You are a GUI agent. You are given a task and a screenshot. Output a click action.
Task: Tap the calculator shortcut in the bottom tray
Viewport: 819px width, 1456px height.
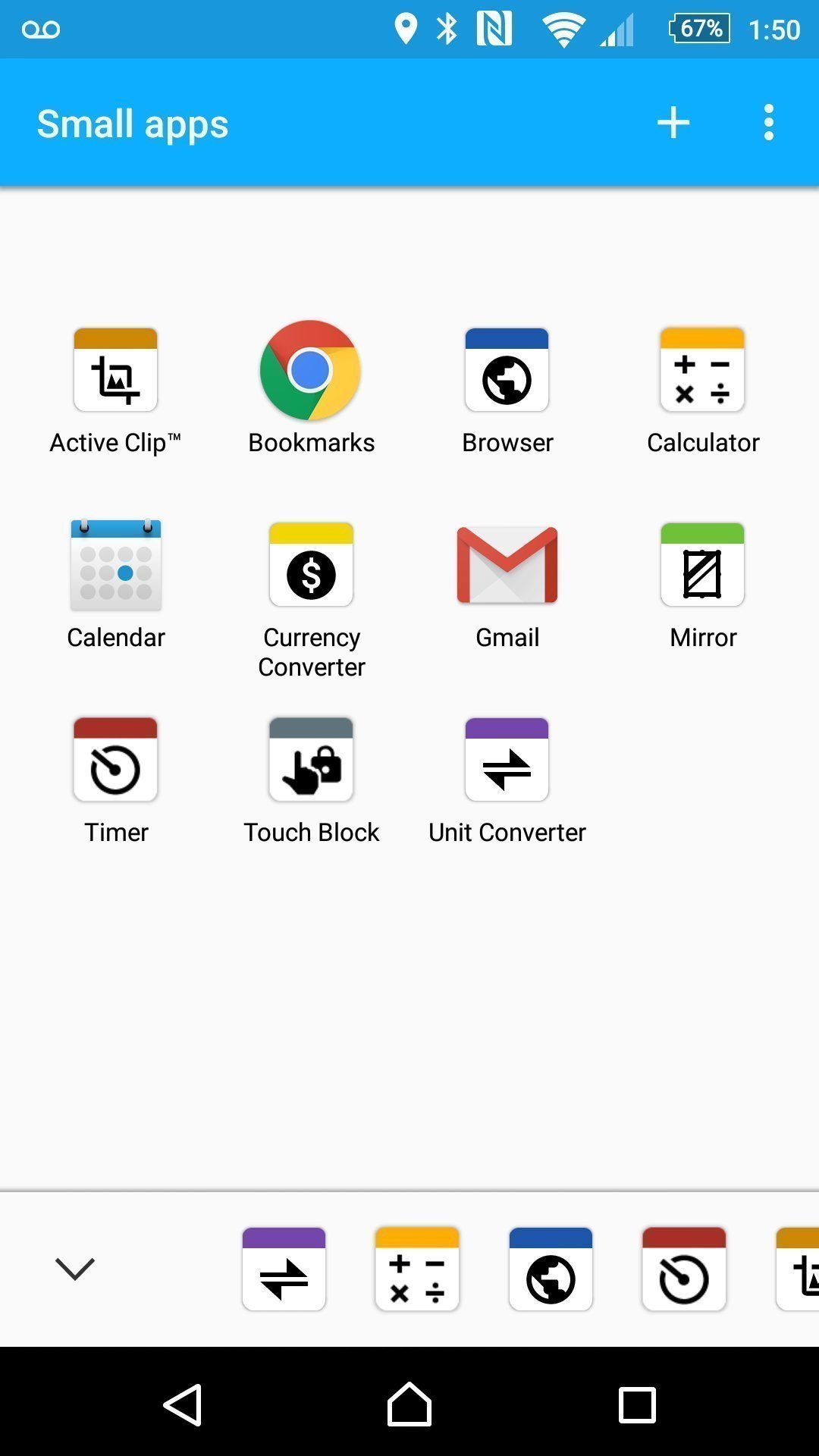417,1269
